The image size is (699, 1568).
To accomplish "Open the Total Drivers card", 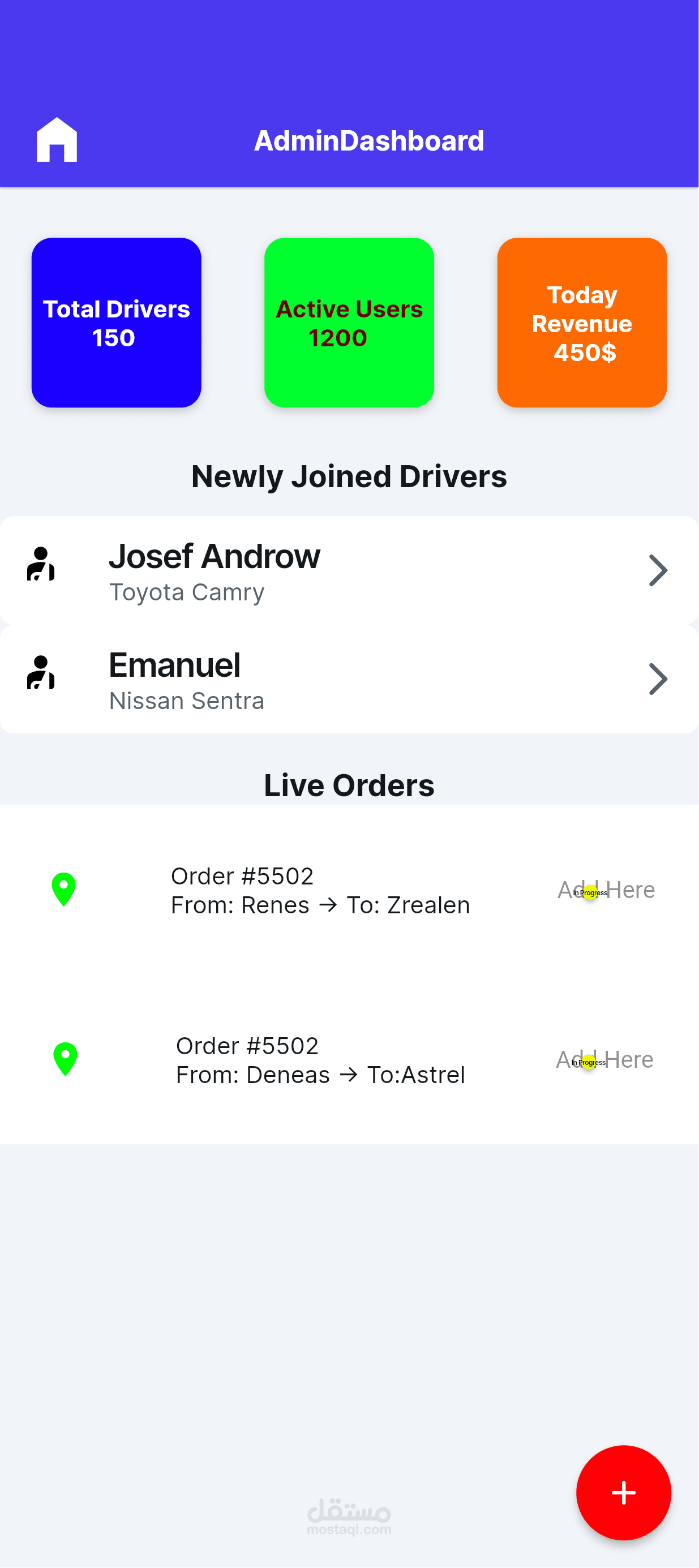I will tap(116, 323).
